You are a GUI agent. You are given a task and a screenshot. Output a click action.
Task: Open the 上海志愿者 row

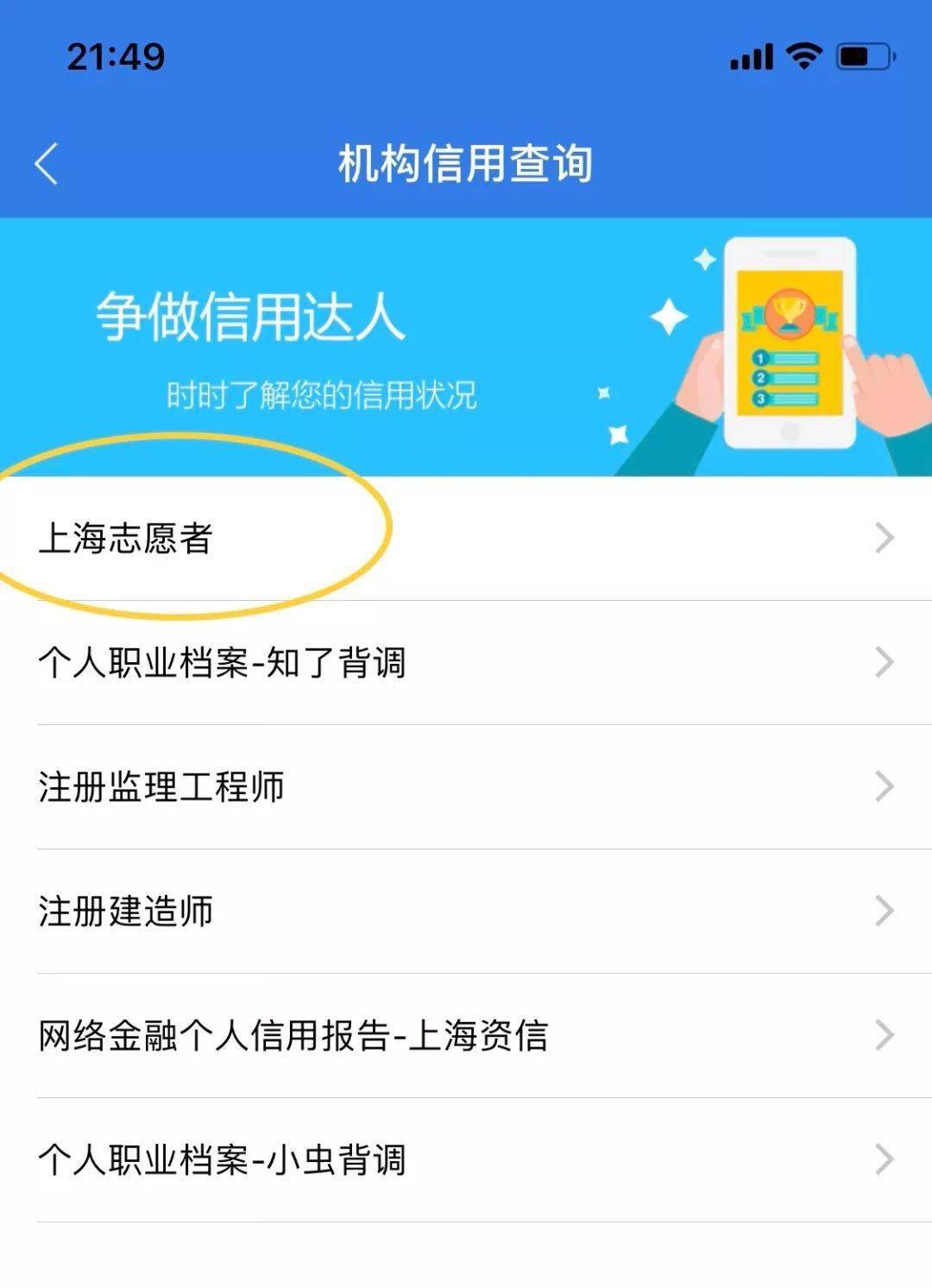pos(466,539)
